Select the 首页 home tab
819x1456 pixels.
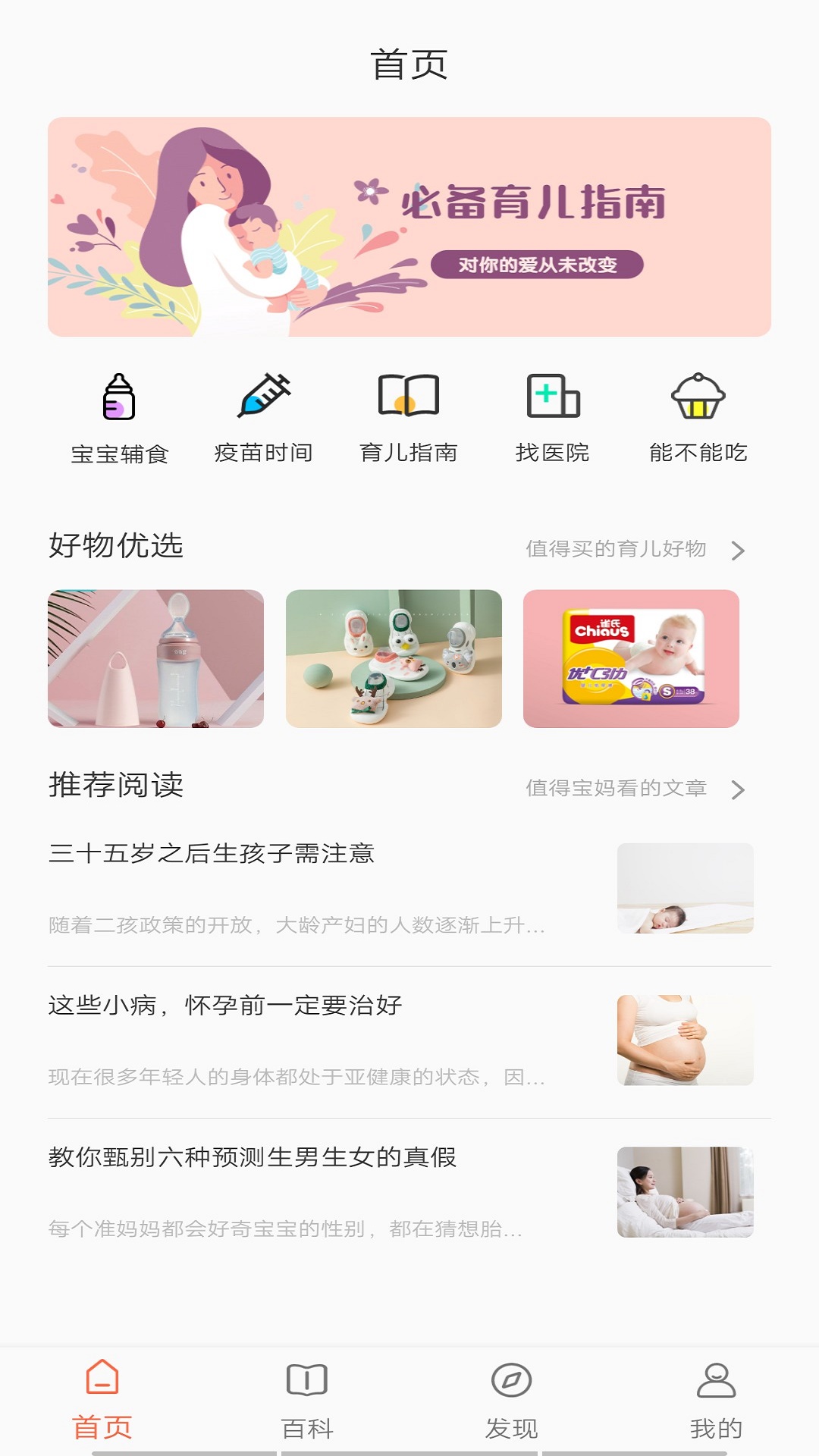click(102, 1399)
